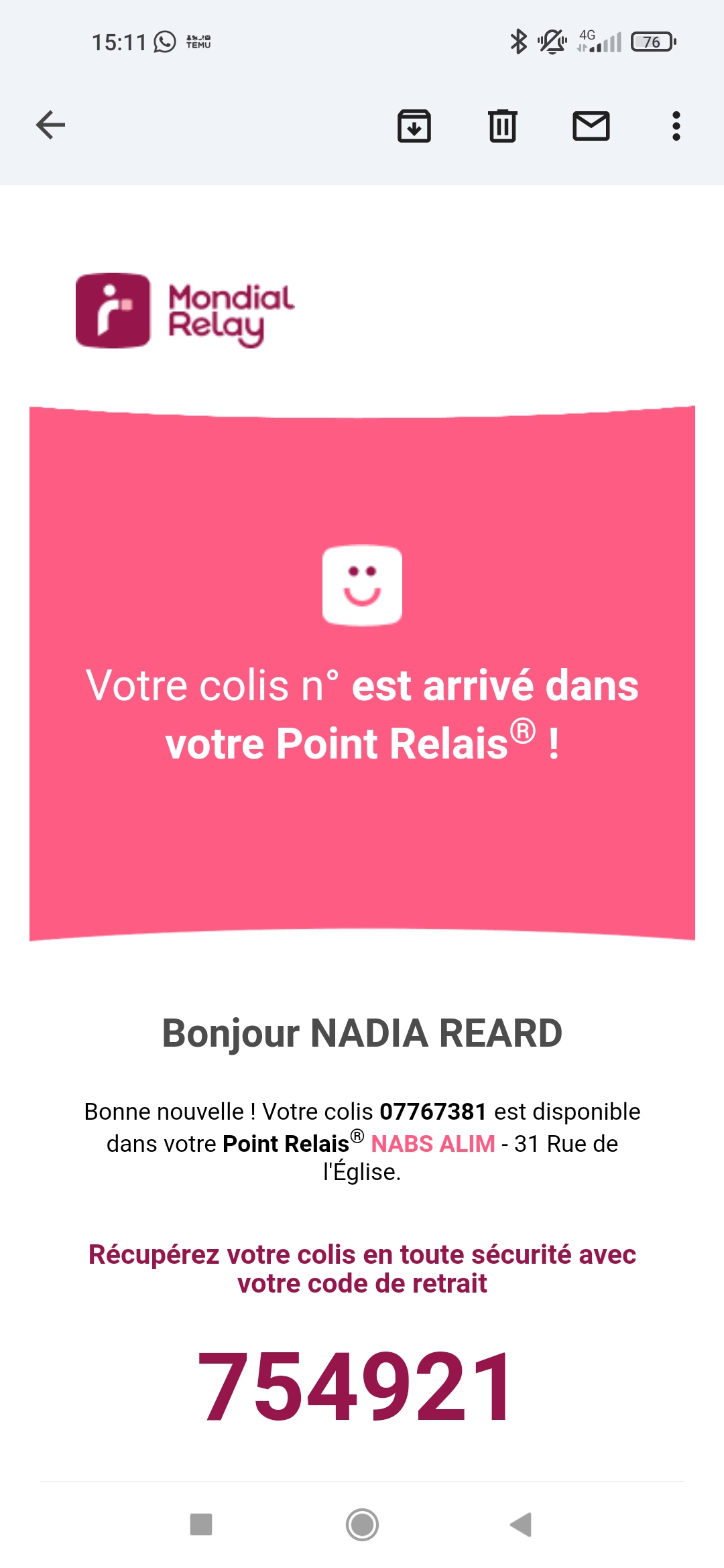Go back to the inbox
The height and width of the screenshot is (1568, 724).
(50, 125)
